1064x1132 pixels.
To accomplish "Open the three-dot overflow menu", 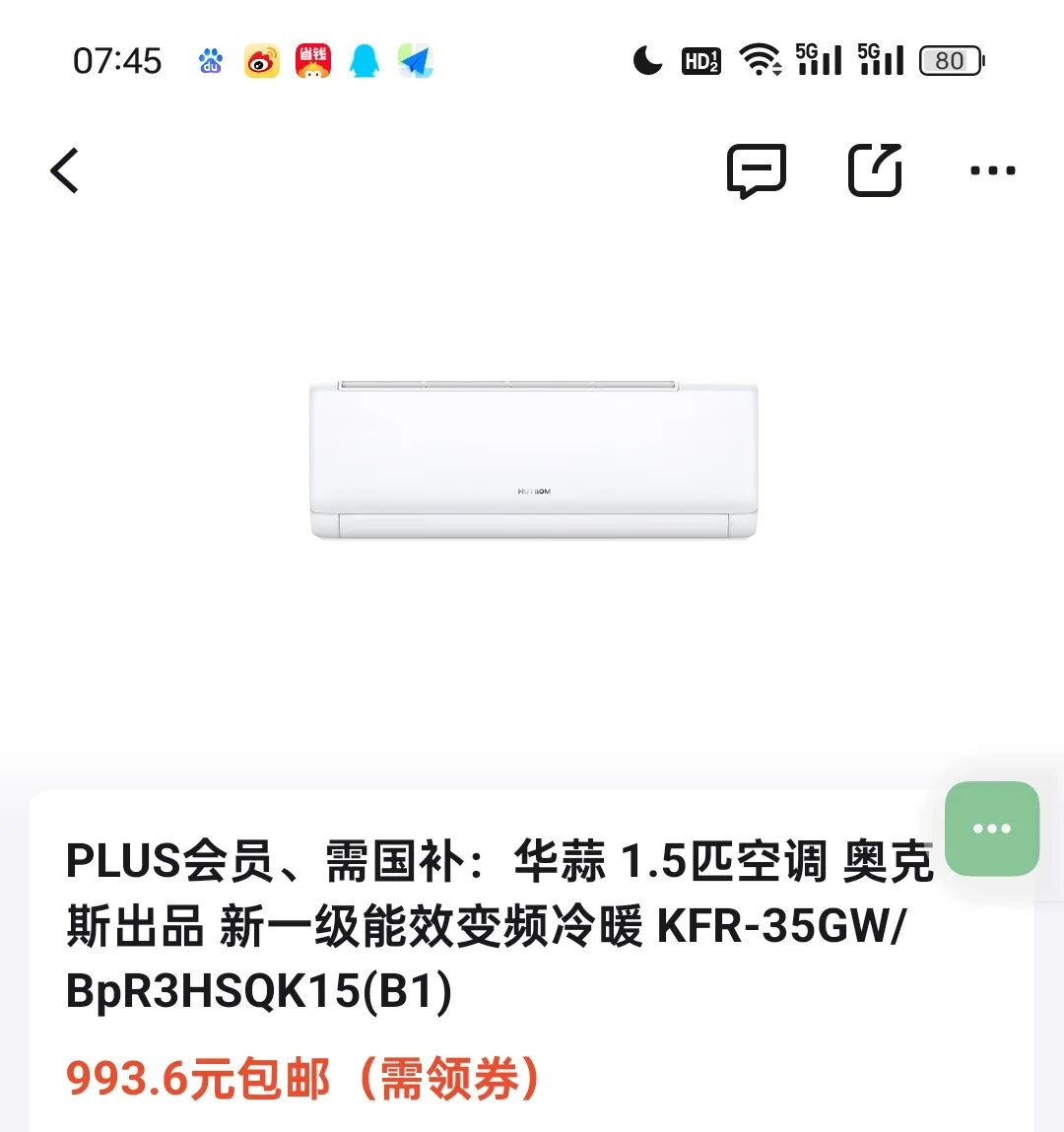I will (992, 170).
